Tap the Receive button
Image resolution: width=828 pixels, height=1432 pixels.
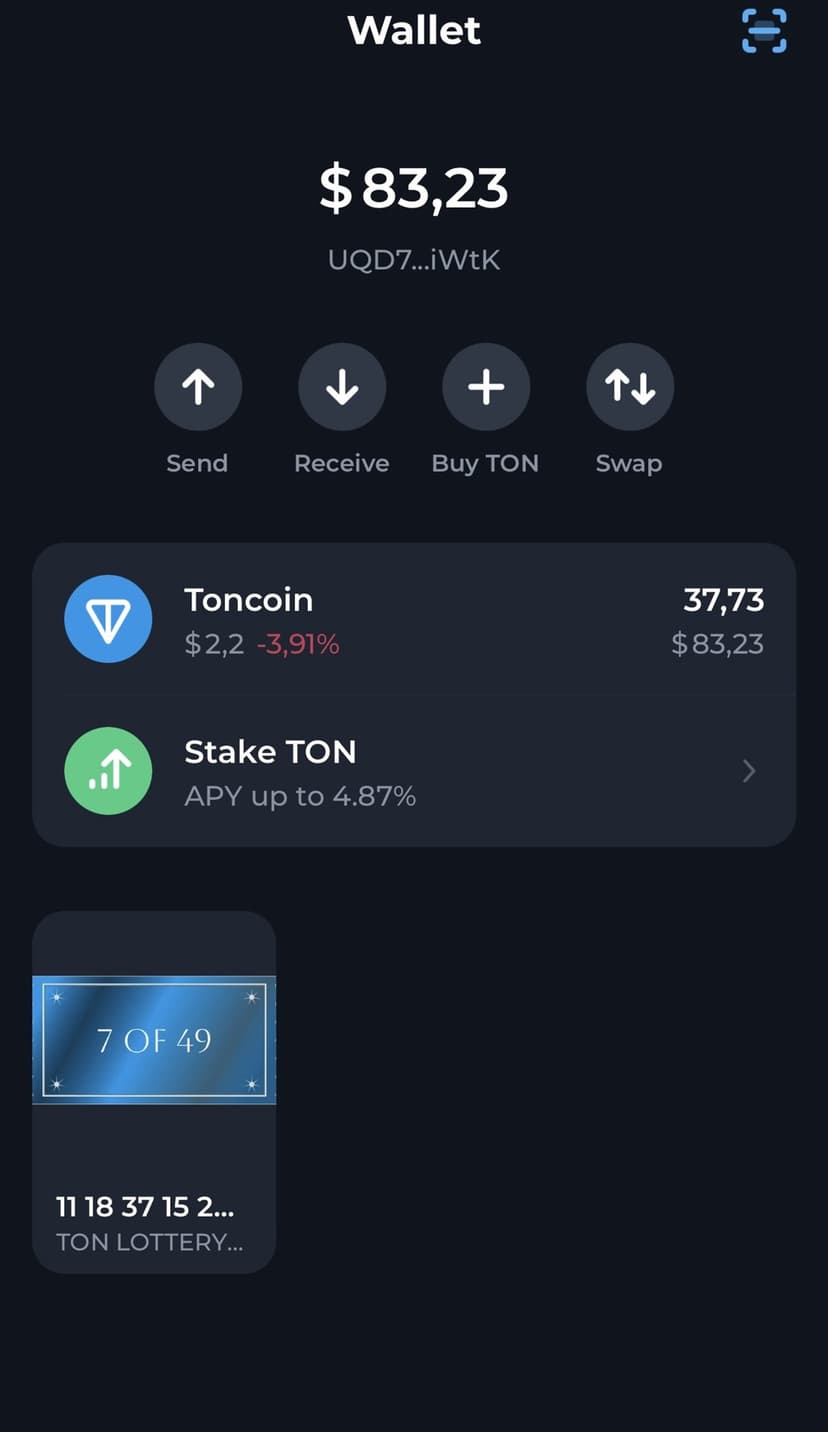click(342, 387)
